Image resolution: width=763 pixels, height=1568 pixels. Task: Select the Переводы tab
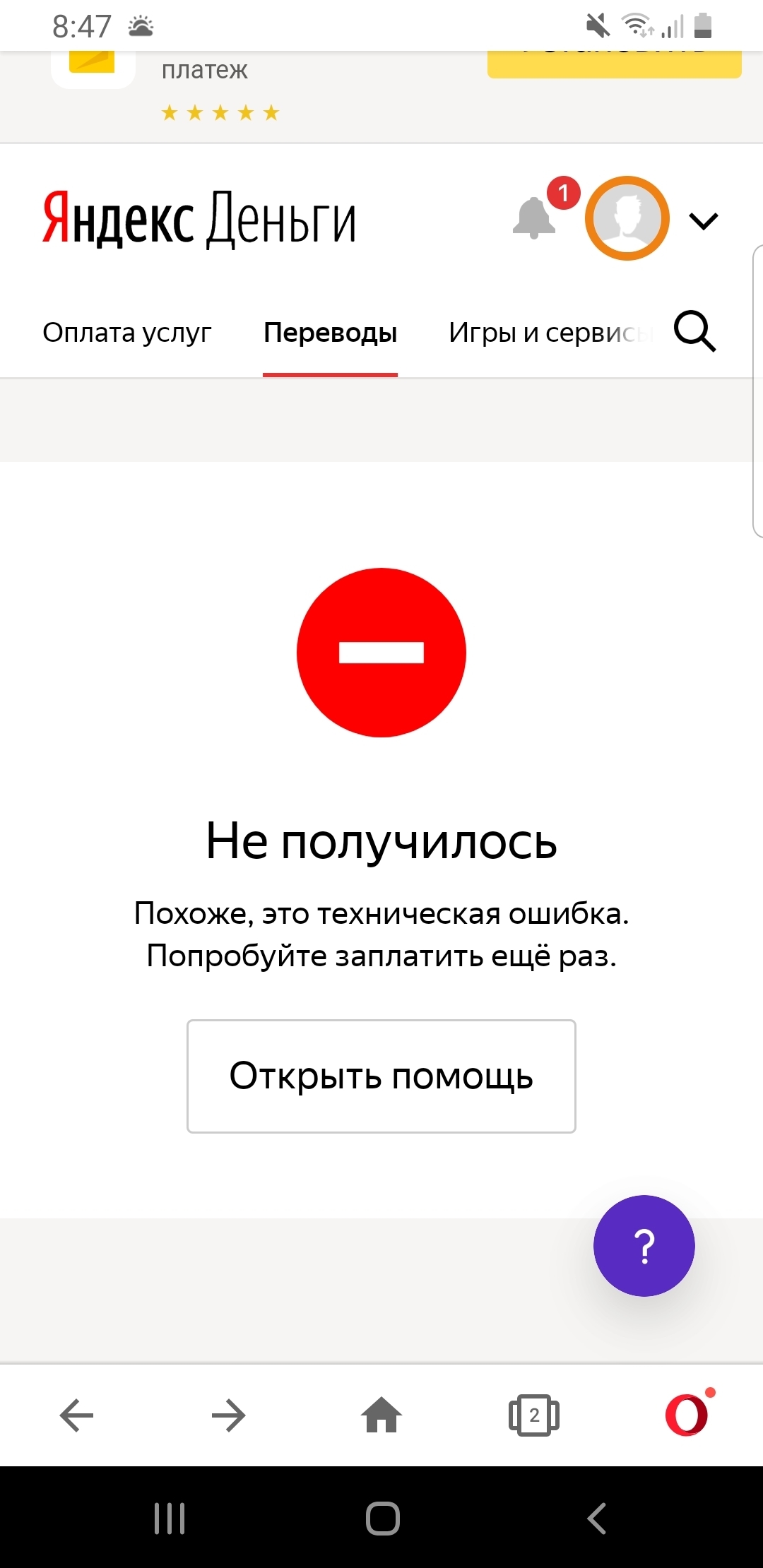click(330, 332)
